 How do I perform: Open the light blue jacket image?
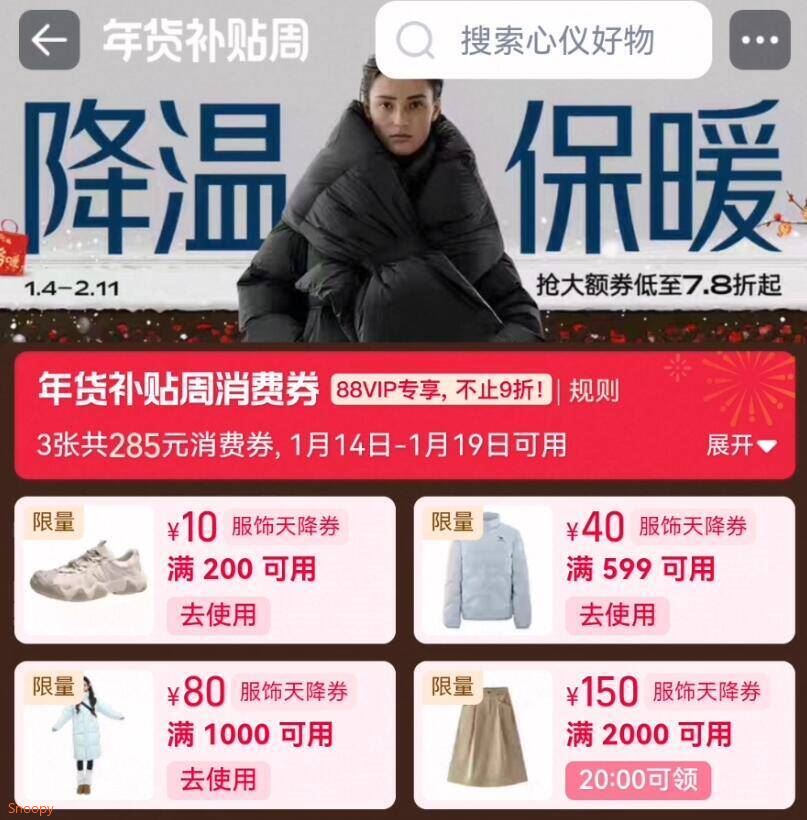tap(487, 571)
